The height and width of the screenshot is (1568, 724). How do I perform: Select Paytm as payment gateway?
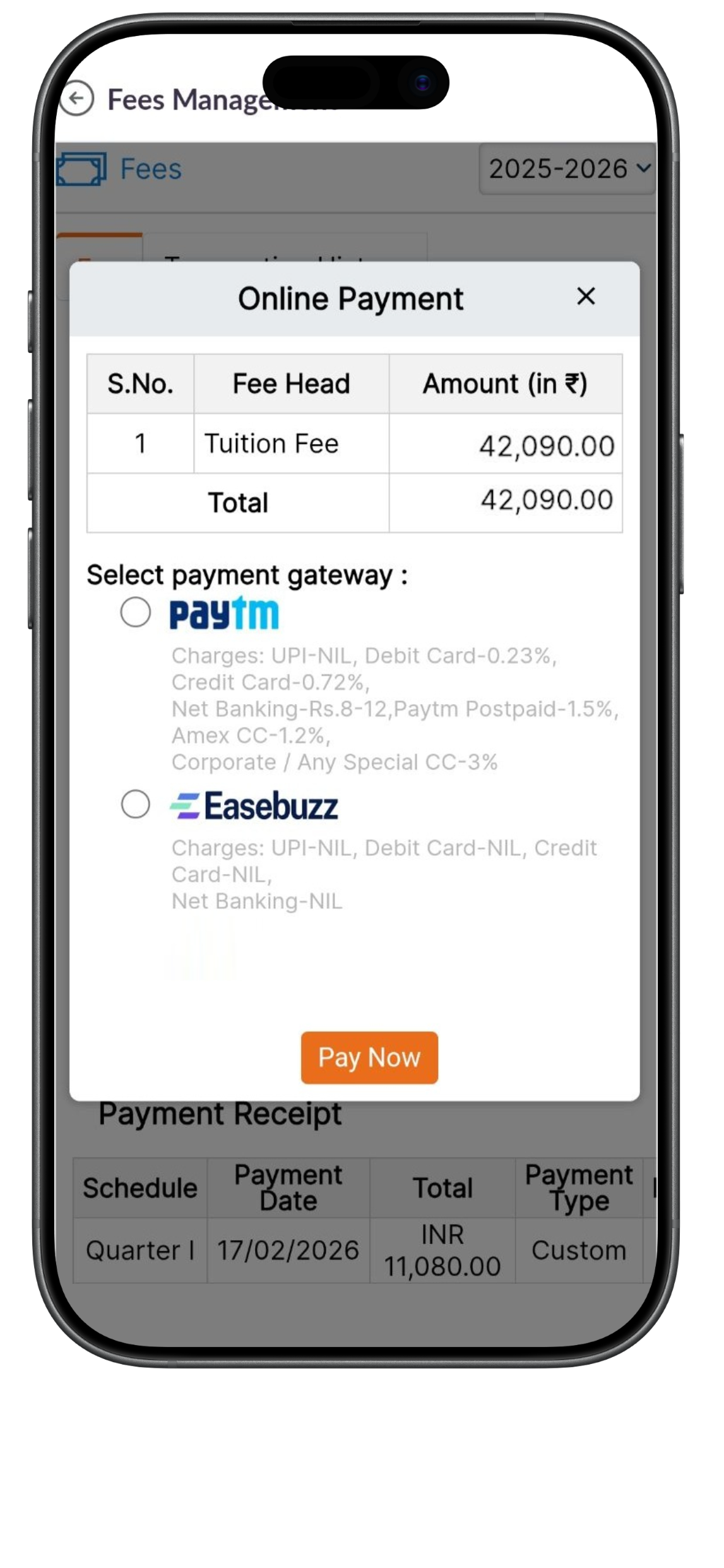(136, 612)
